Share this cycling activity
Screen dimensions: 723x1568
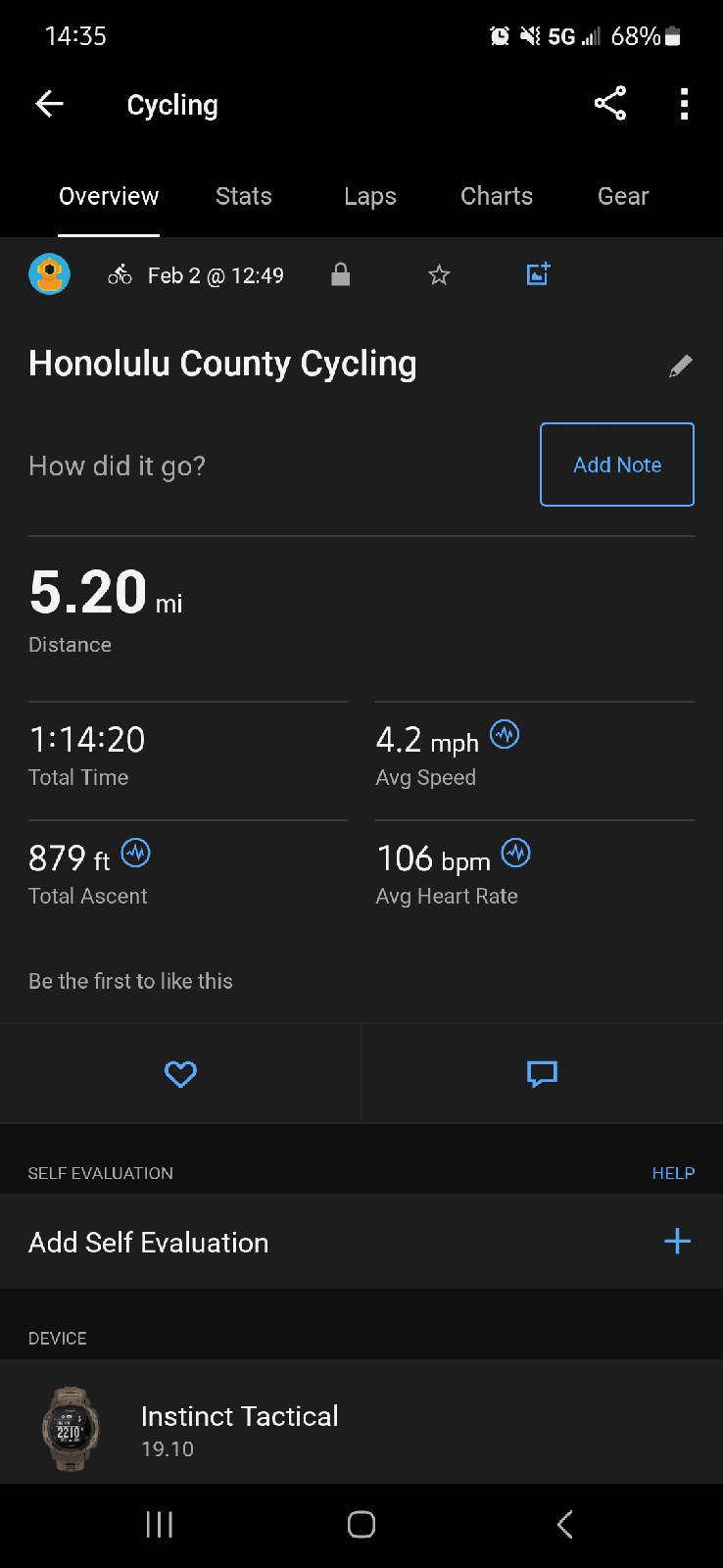point(610,104)
